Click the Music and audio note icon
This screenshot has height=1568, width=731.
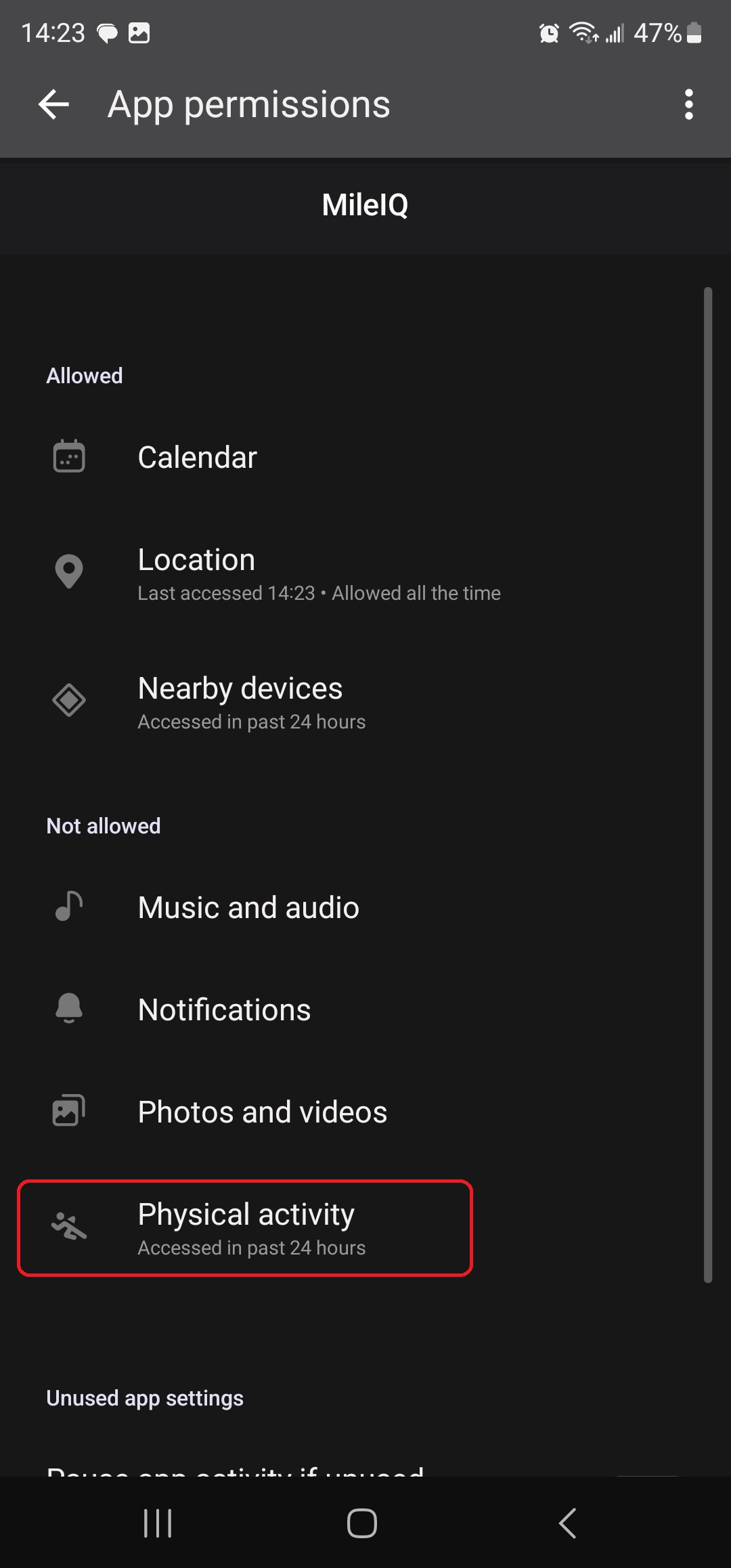click(x=68, y=907)
